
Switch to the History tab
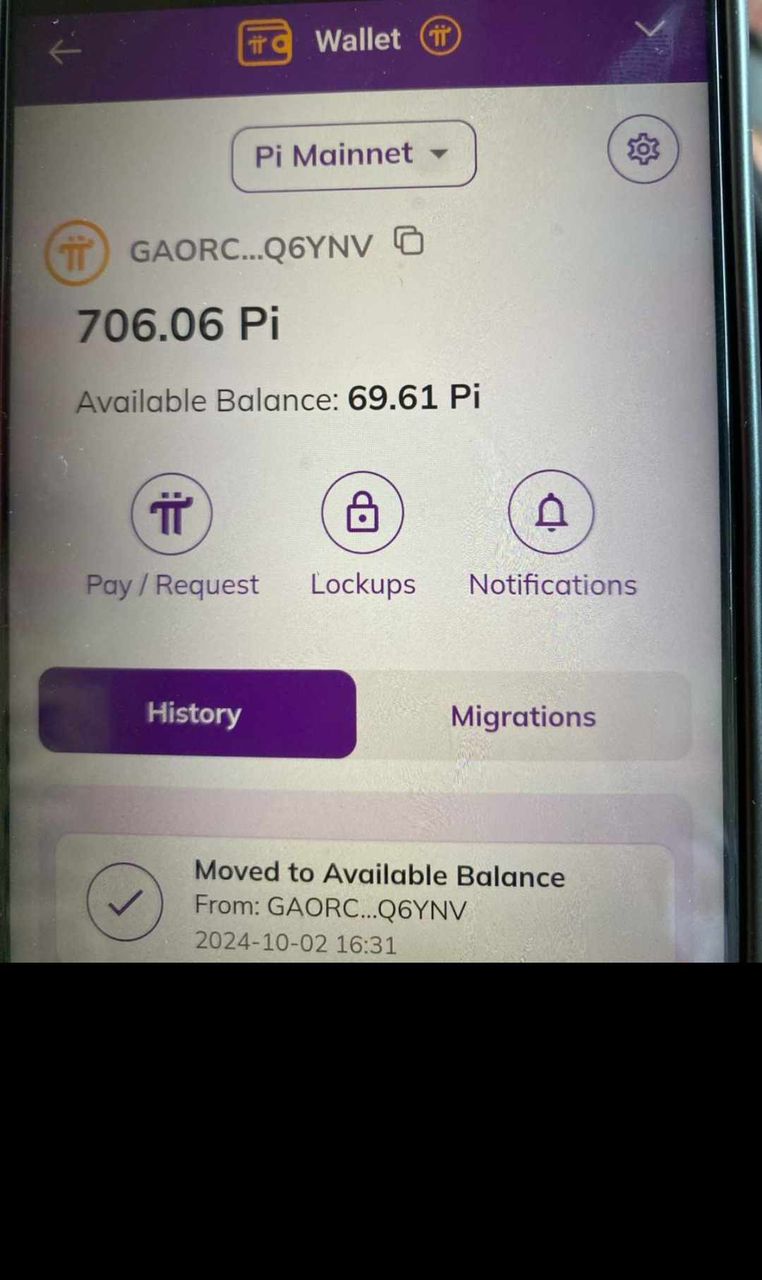pos(197,714)
